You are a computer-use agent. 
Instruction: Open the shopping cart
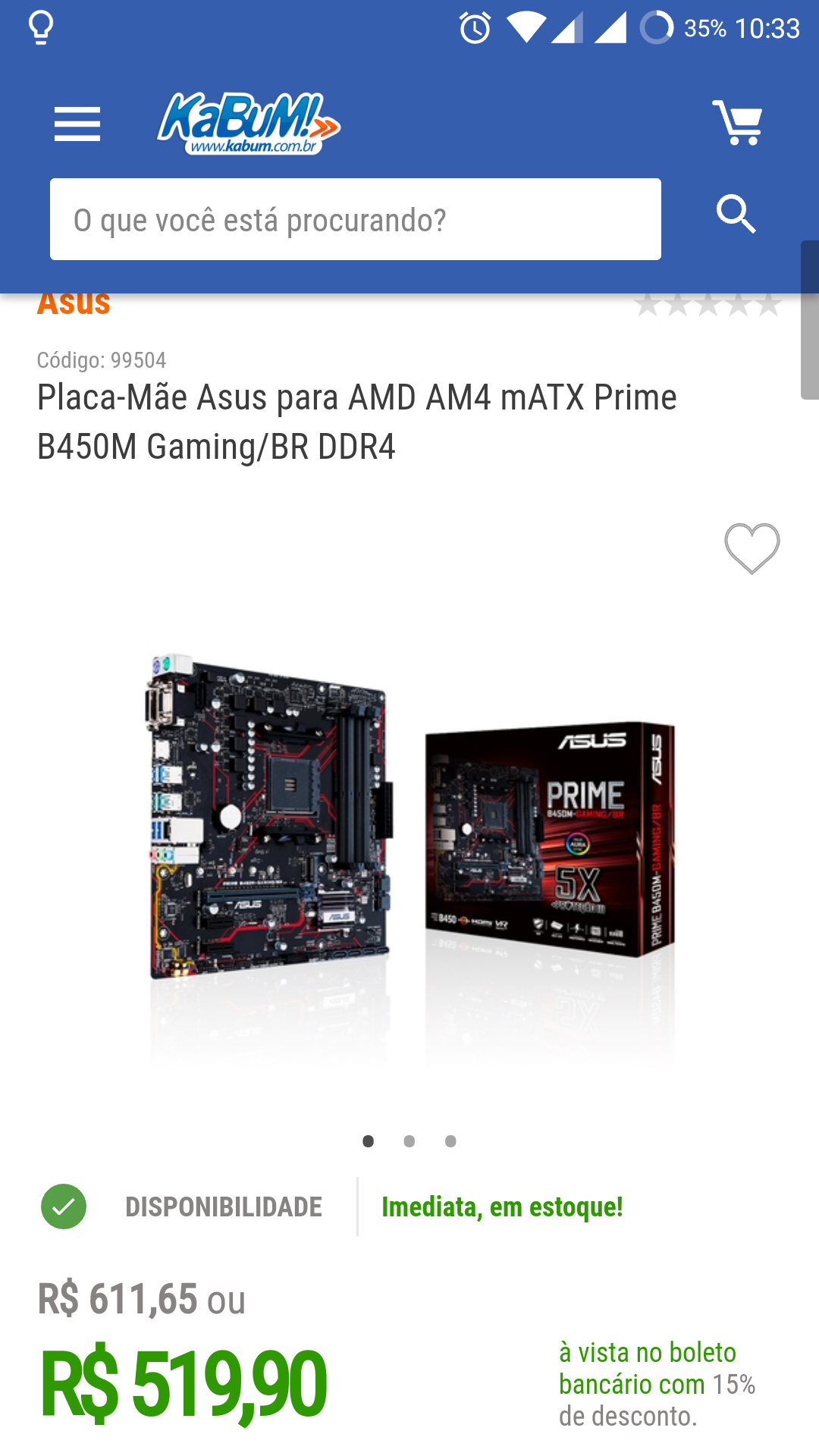(x=737, y=122)
